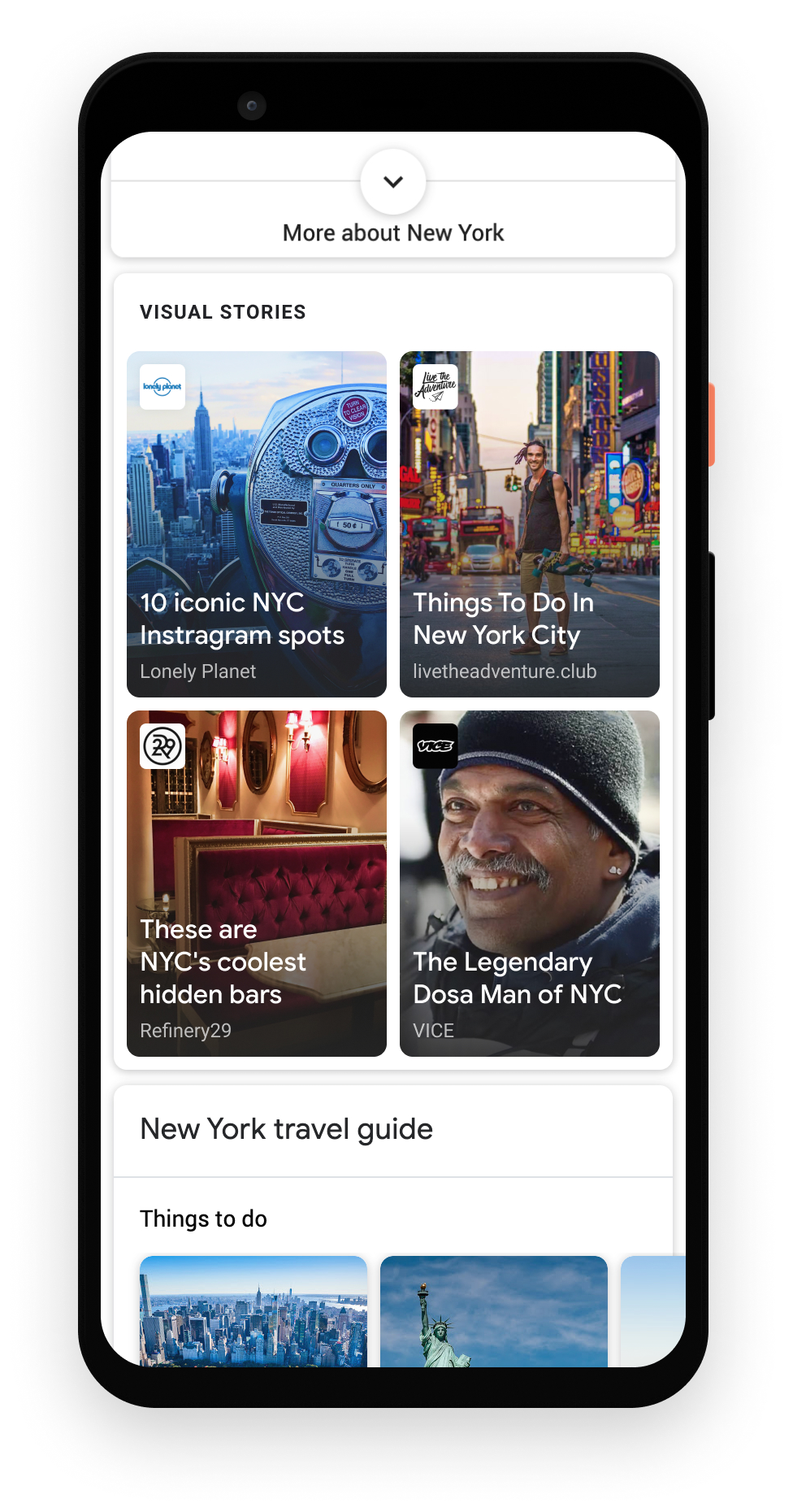
Task: Tap the VICE logo icon
Action: coord(435,745)
